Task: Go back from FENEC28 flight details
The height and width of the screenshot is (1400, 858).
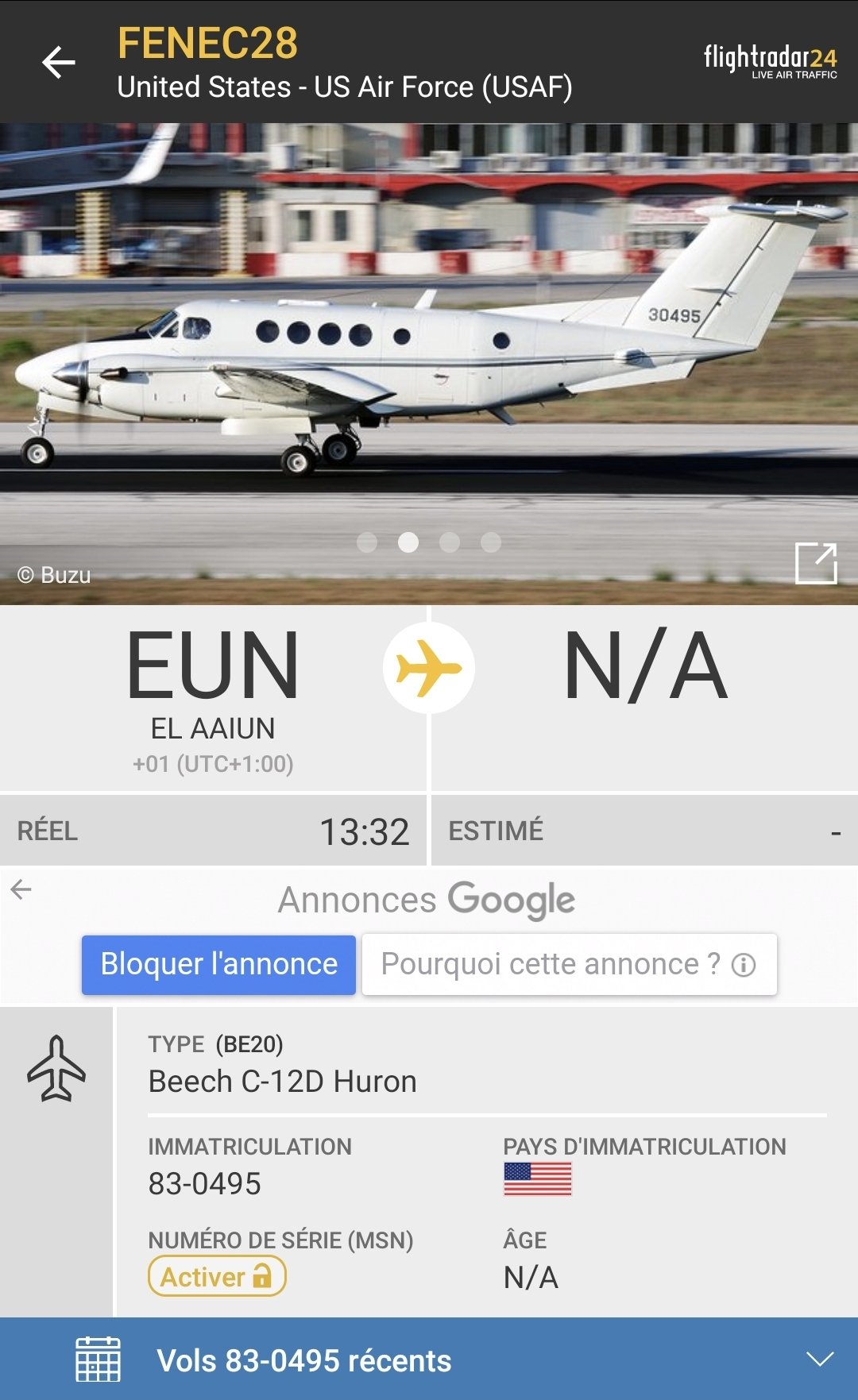Action: coord(58,63)
